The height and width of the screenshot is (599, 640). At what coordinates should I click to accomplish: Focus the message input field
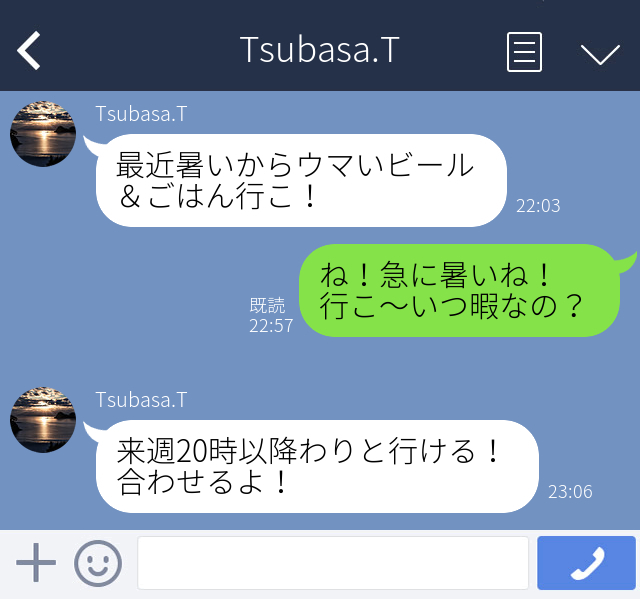point(332,564)
